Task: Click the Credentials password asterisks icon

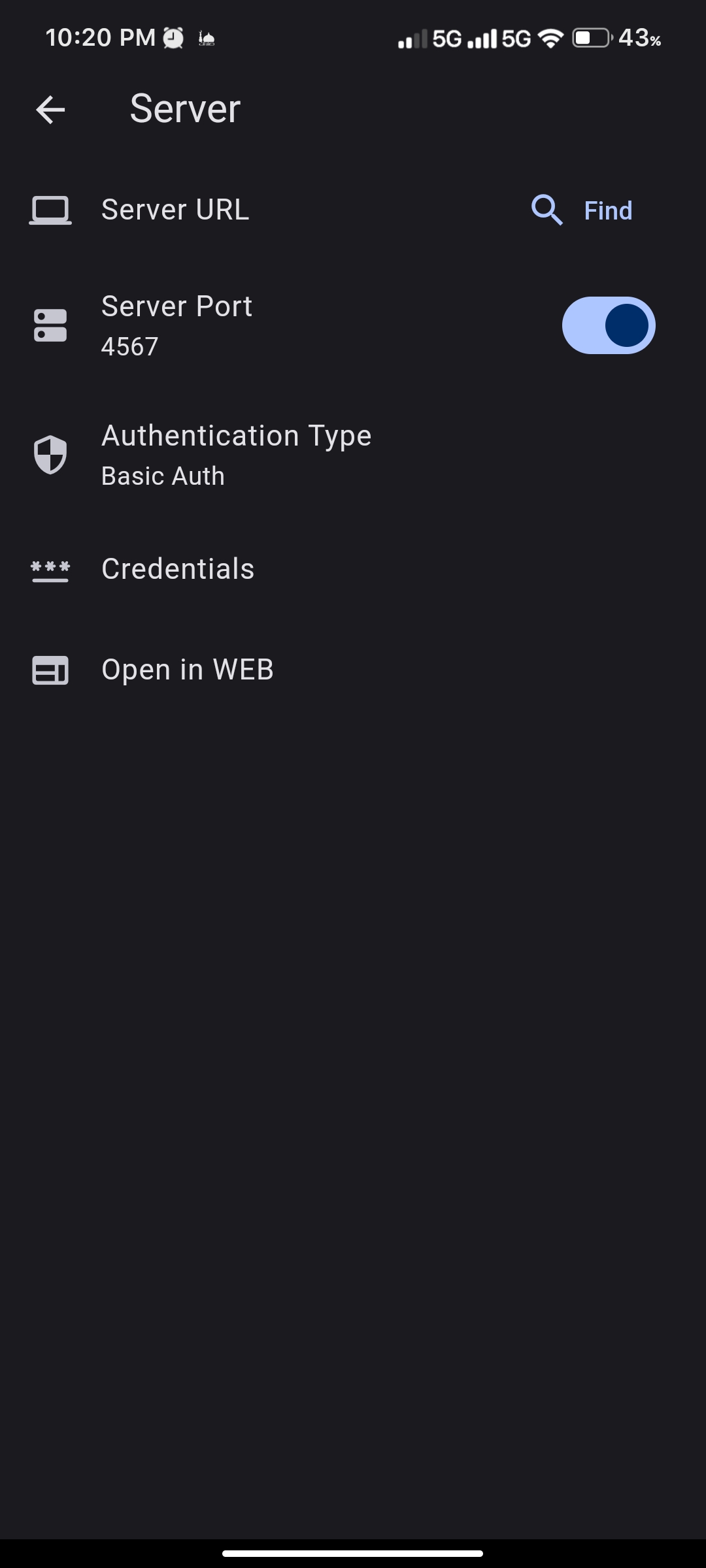Action: [50, 569]
